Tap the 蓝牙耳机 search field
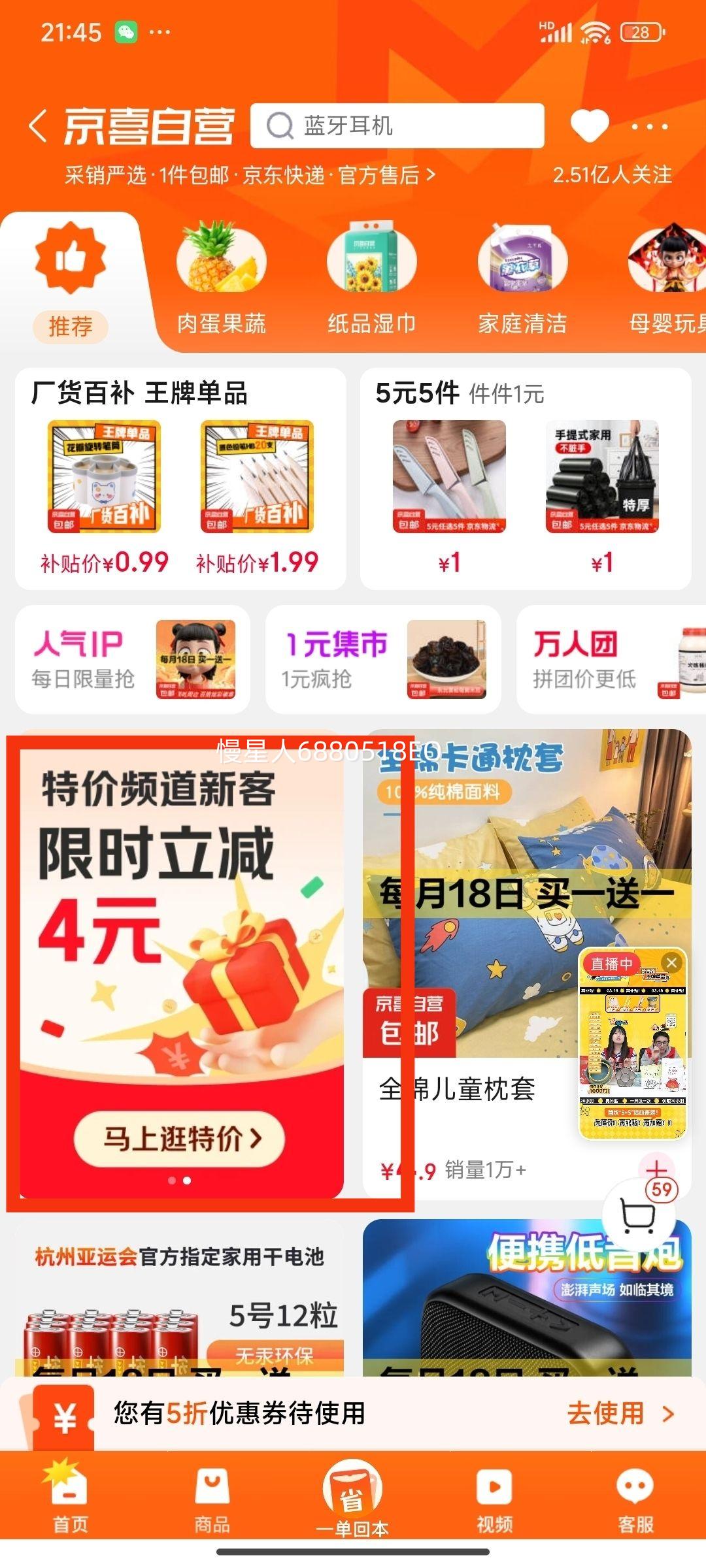The image size is (706, 1568). tap(399, 126)
